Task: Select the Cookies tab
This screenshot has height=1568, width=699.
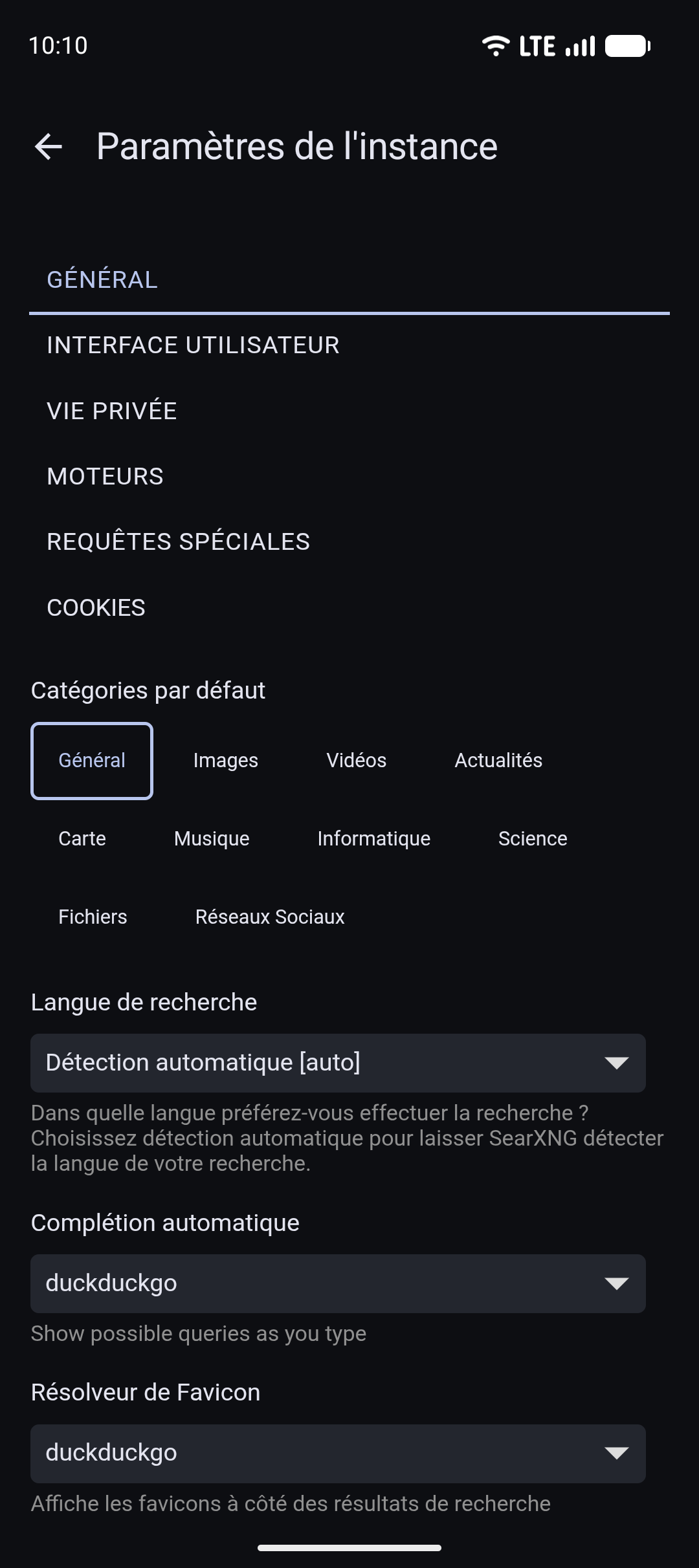Action: coord(96,608)
